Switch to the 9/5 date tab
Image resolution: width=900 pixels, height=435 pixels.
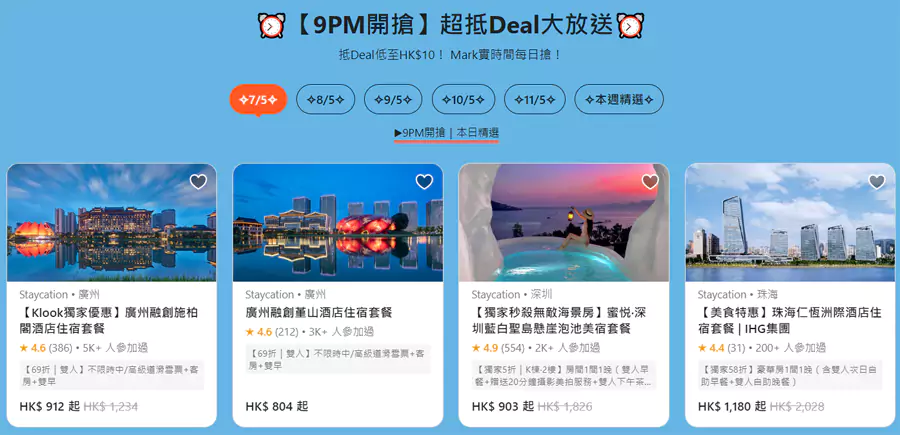tap(393, 99)
